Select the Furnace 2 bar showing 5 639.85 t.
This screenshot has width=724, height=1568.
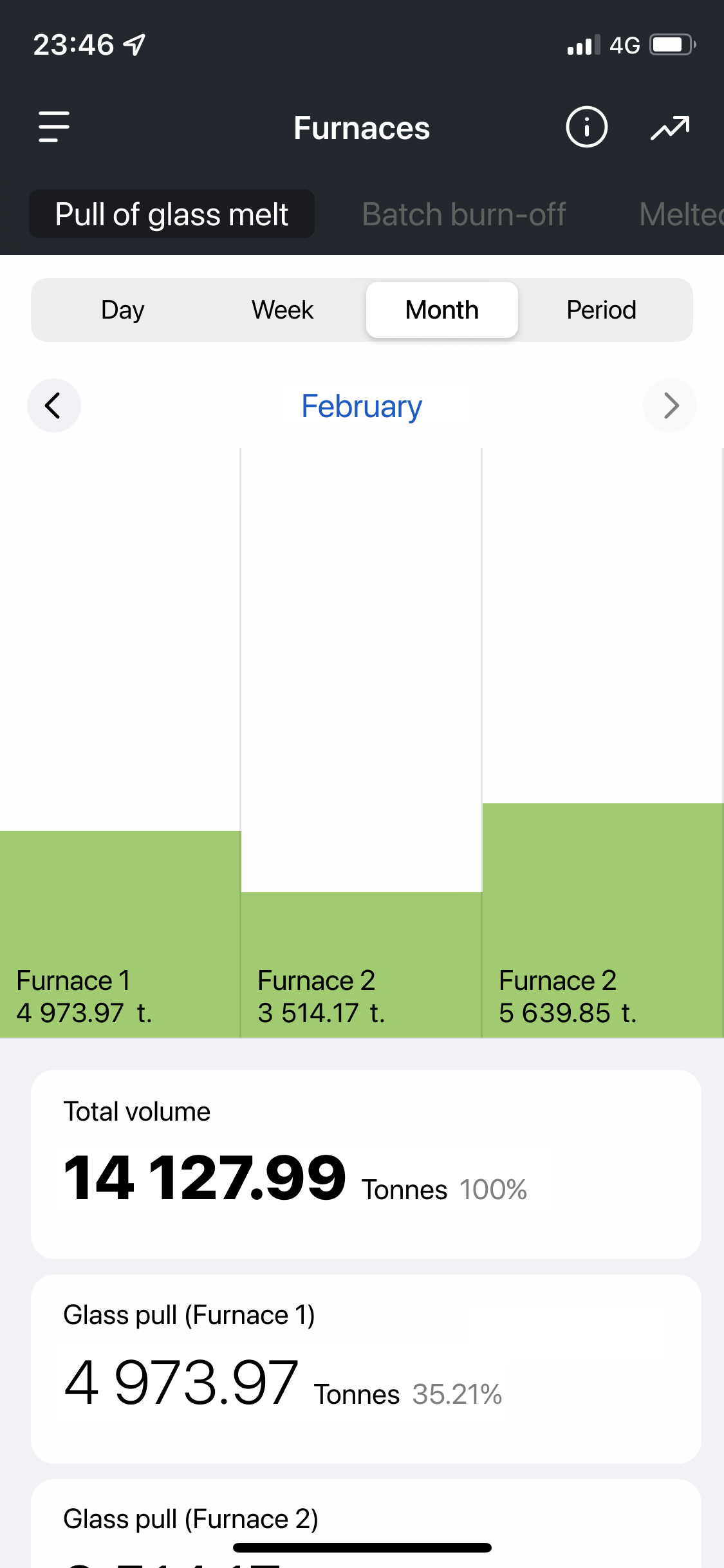coord(602,919)
